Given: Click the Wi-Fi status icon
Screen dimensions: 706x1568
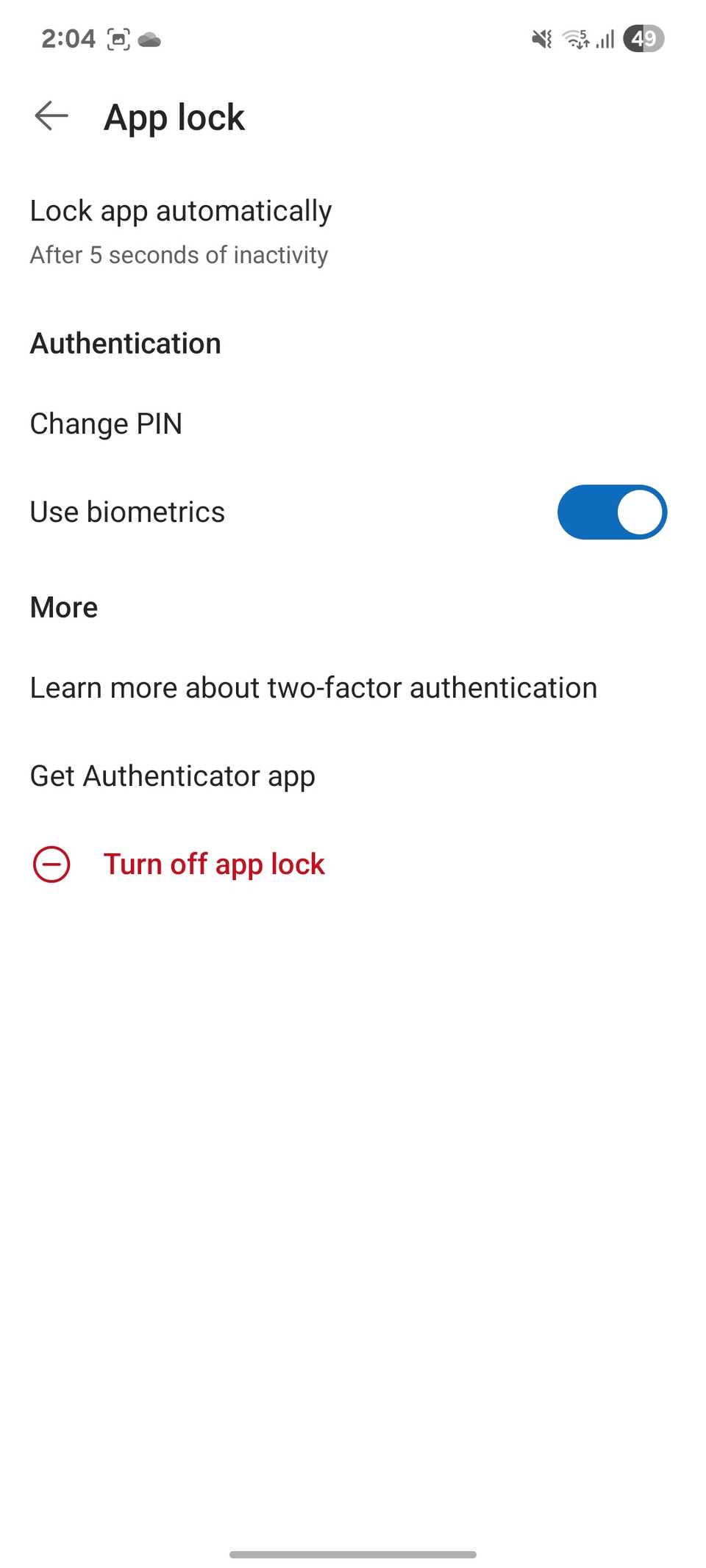Looking at the screenshot, I should pyautogui.click(x=574, y=38).
